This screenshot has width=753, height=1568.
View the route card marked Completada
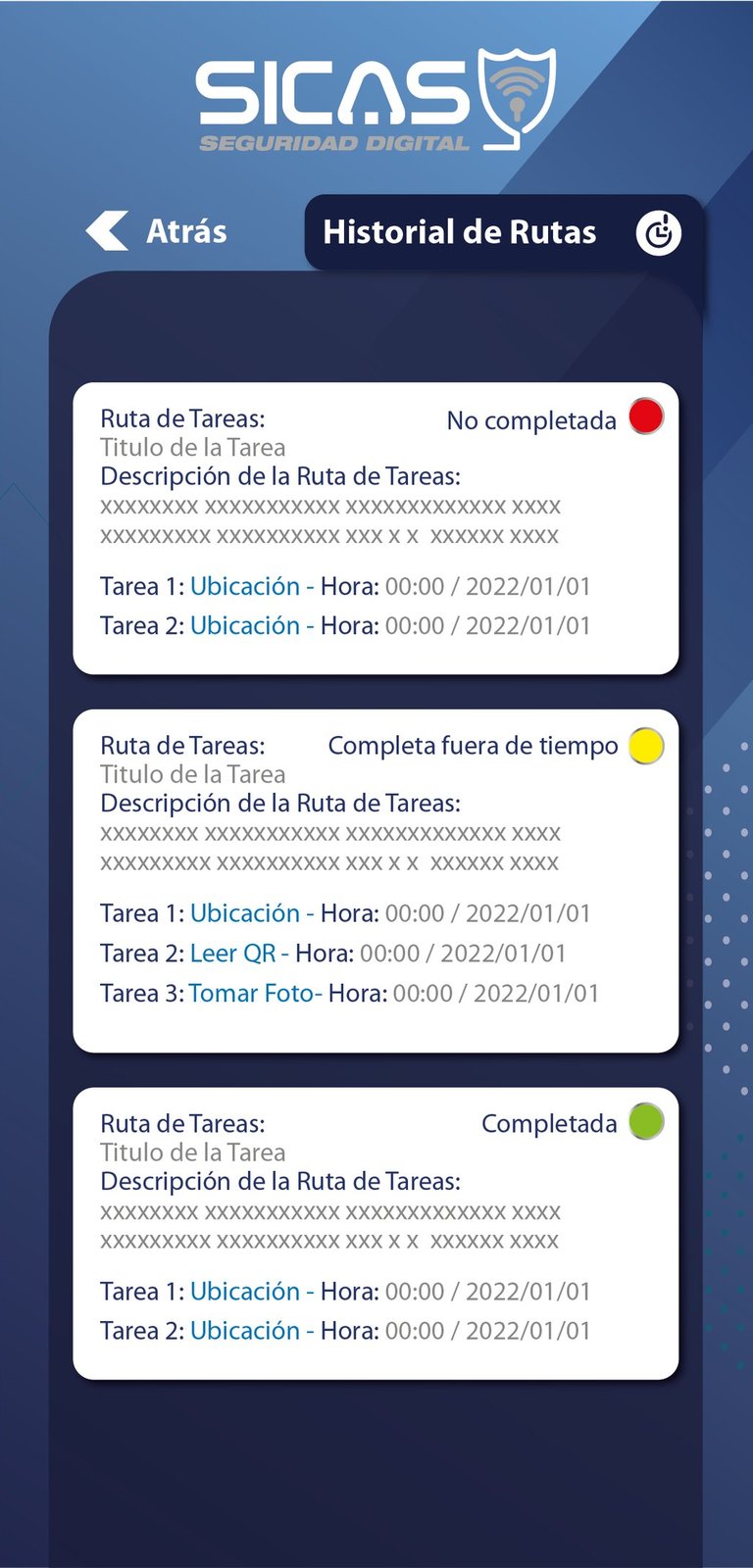point(376,1233)
